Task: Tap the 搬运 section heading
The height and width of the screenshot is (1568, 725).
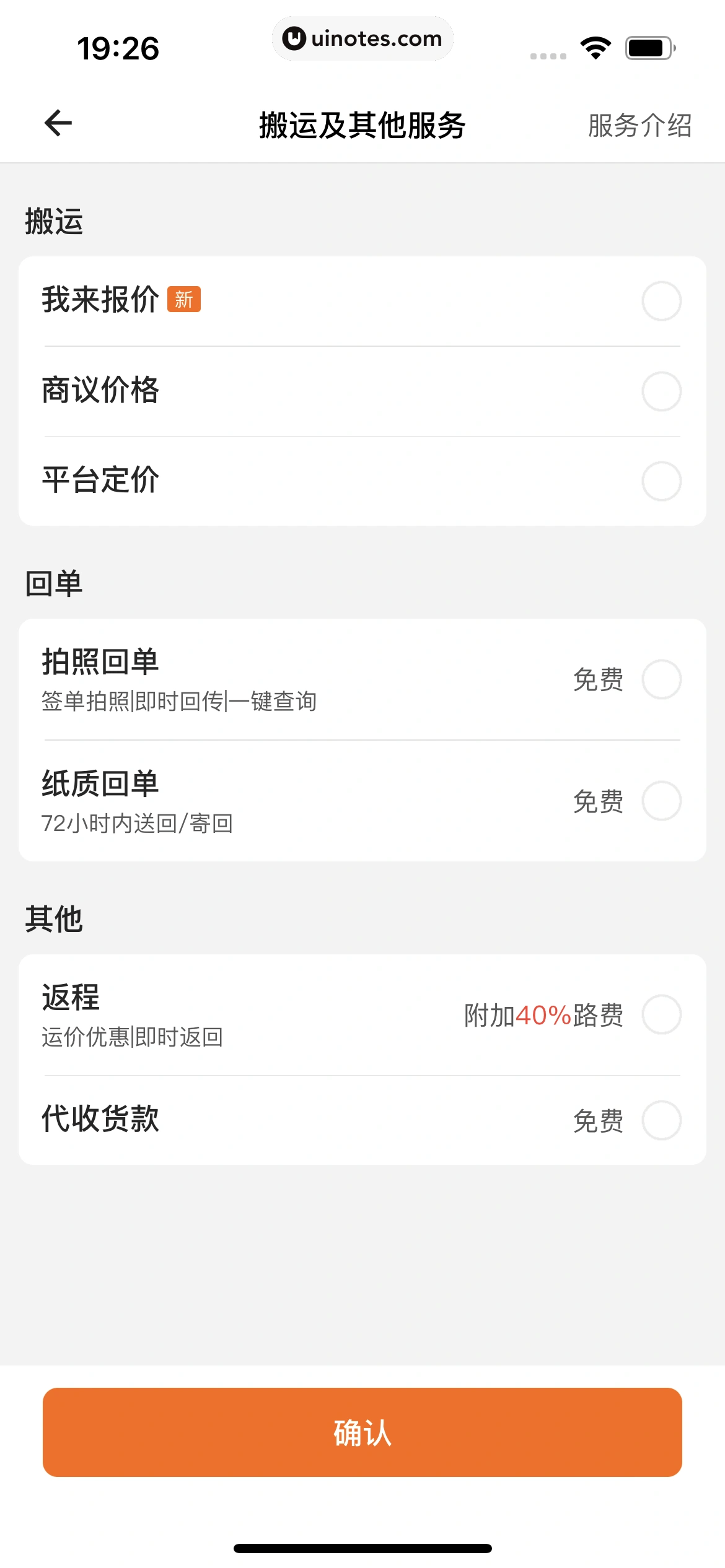Action: coord(55,221)
